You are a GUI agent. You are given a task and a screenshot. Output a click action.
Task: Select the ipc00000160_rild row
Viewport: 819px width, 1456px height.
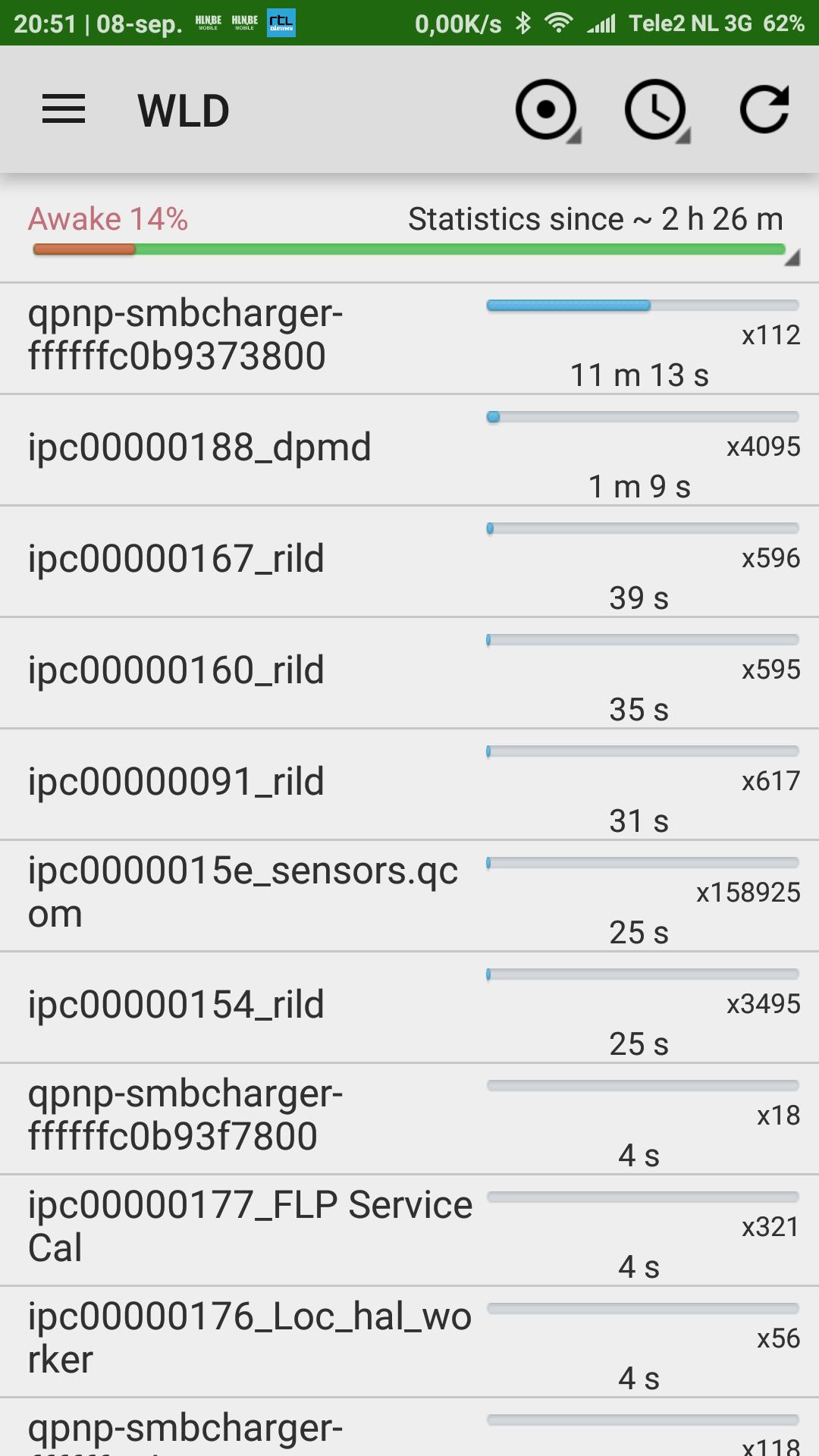point(409,673)
